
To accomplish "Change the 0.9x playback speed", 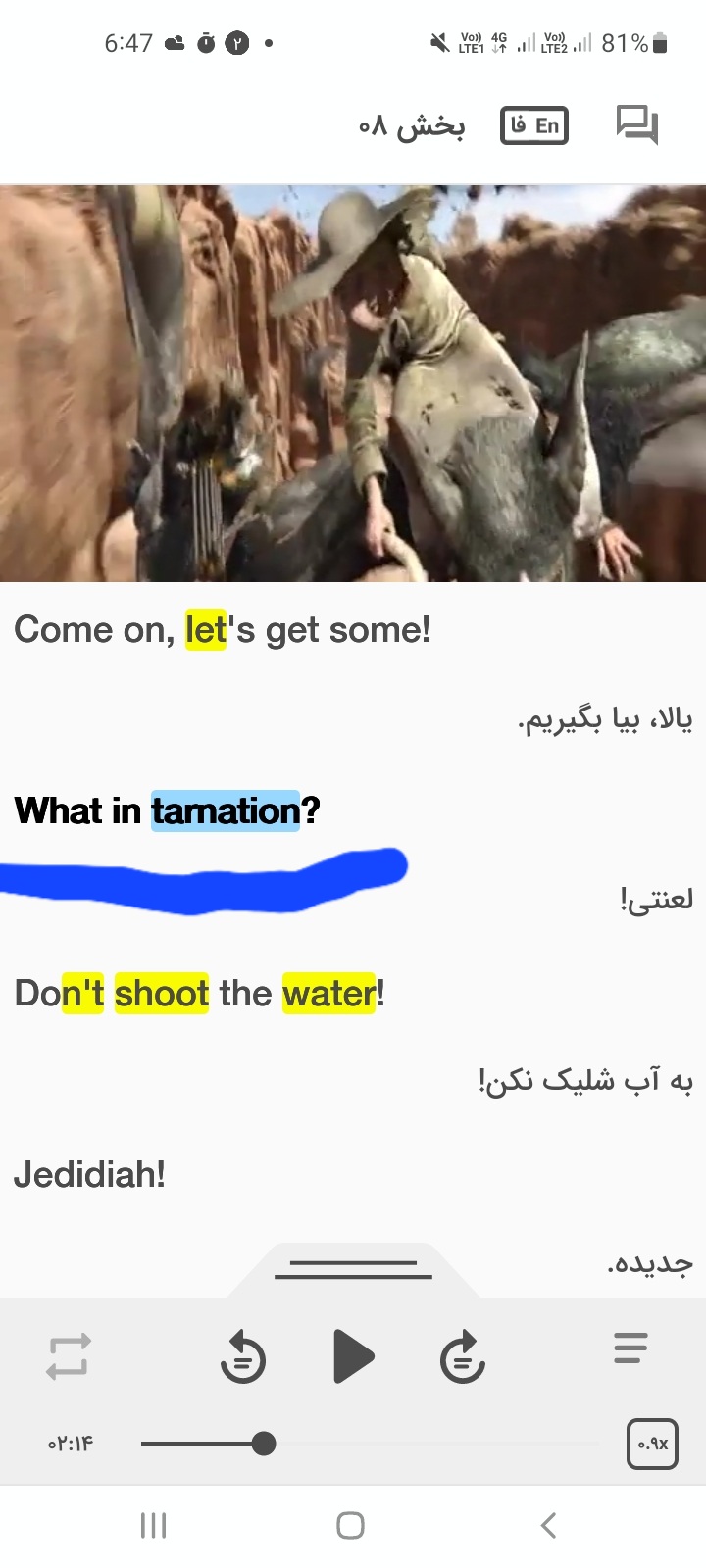I will point(652,1444).
